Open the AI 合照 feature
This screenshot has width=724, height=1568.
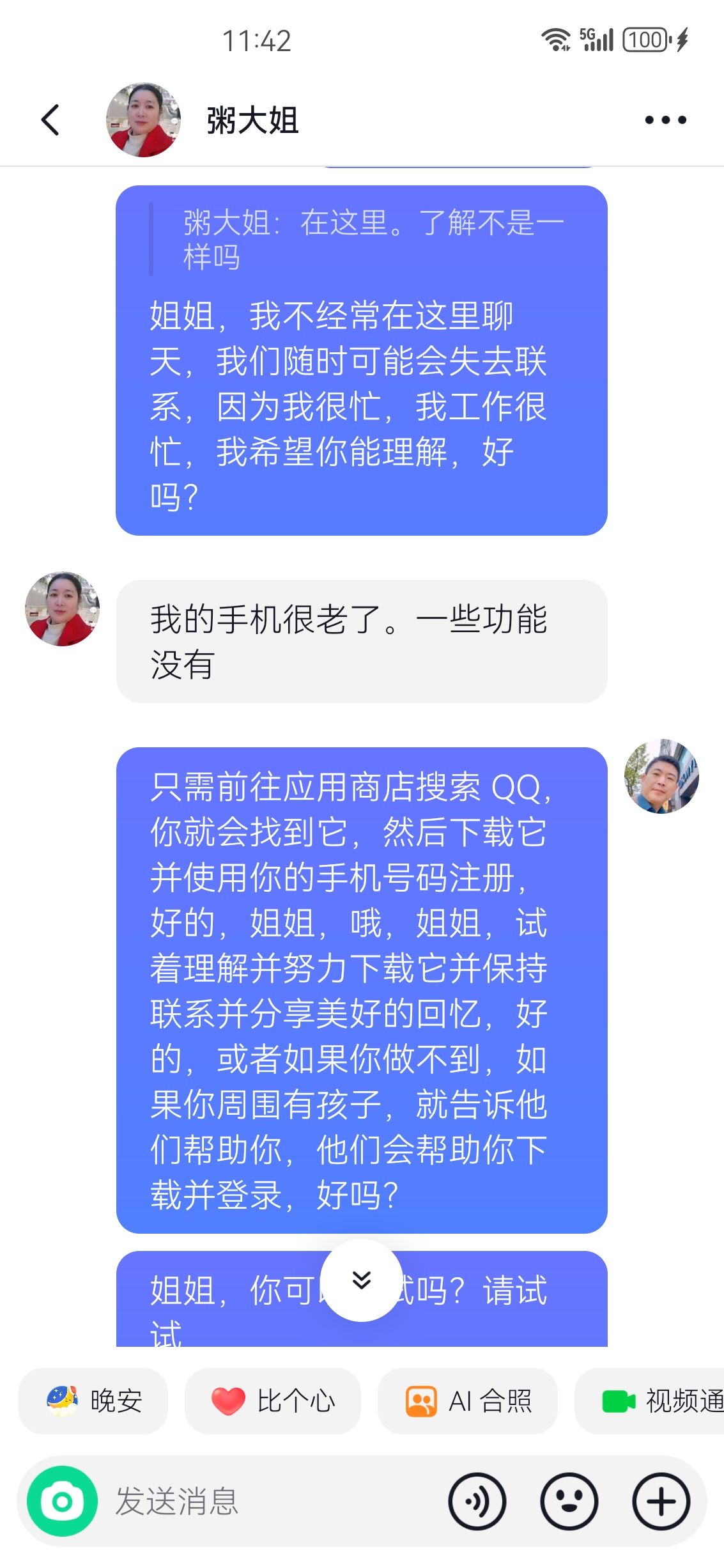[x=468, y=1401]
